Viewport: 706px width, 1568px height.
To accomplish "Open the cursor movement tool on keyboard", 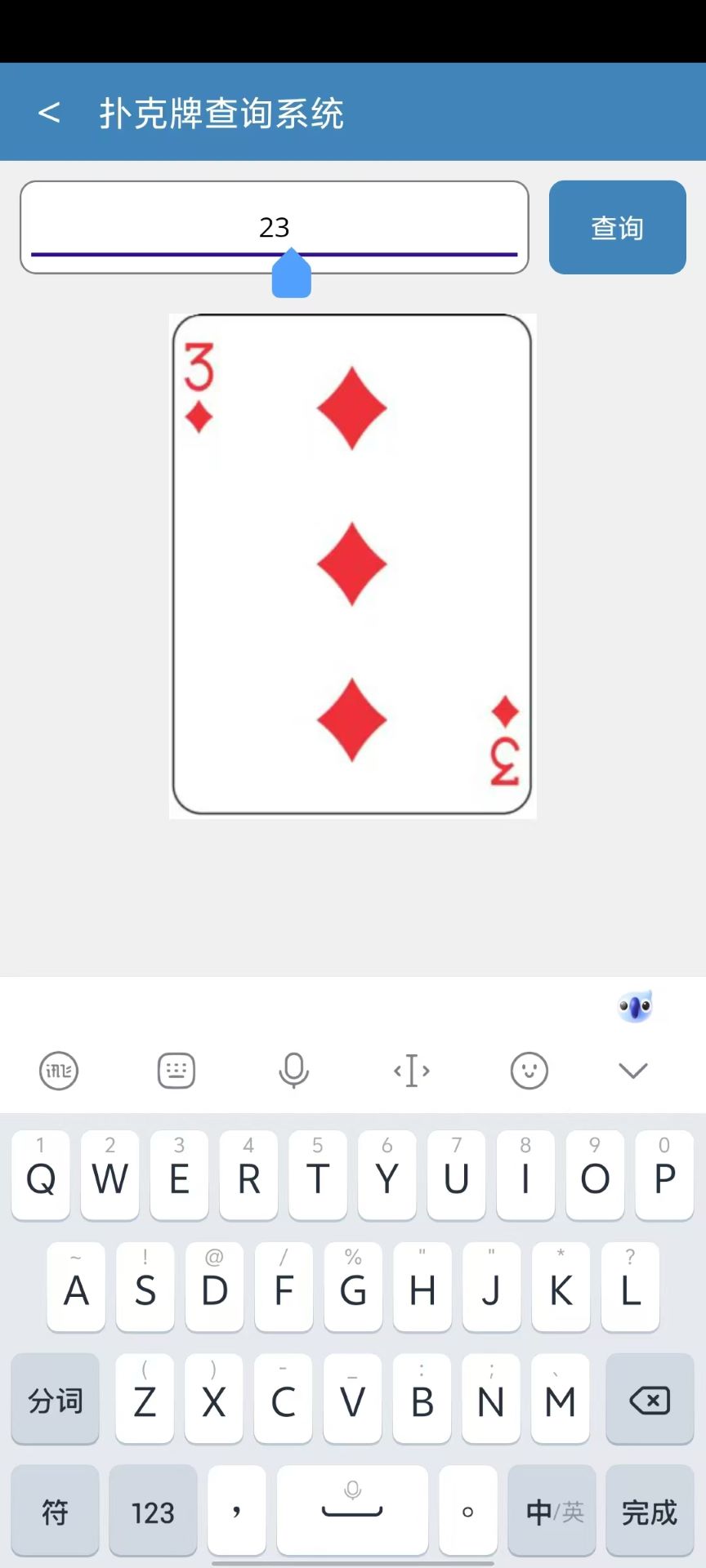I will click(x=411, y=1070).
